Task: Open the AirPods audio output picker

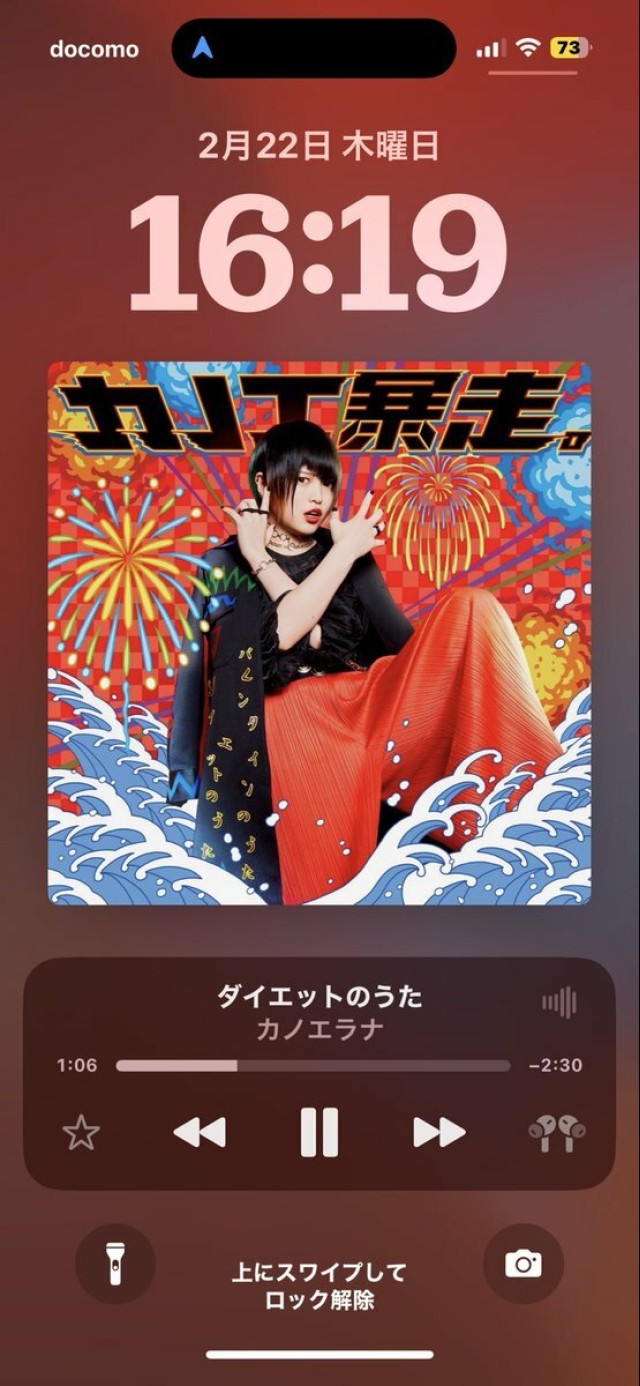Action: pos(557,1132)
